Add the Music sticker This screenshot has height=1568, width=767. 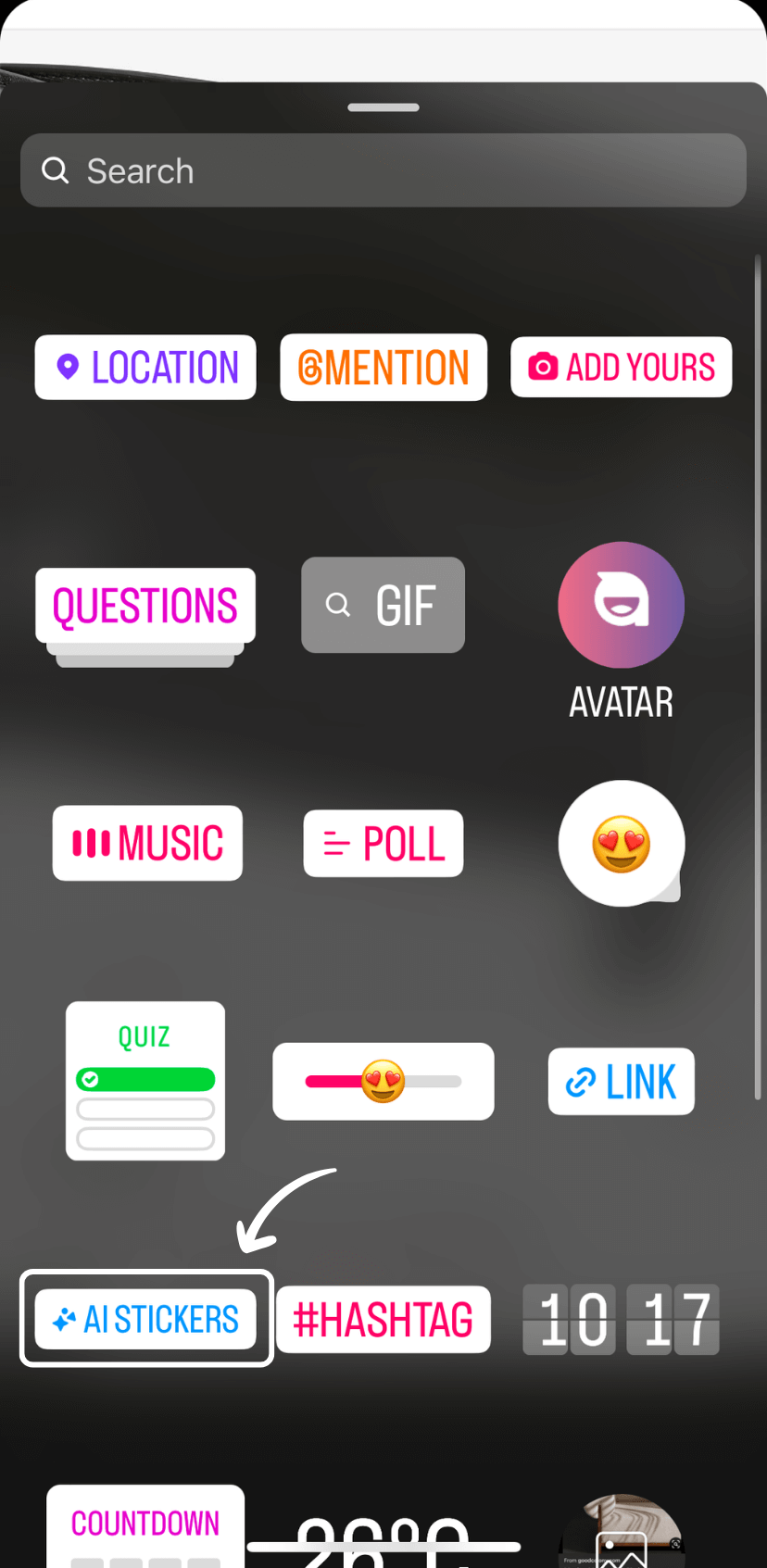[x=147, y=843]
